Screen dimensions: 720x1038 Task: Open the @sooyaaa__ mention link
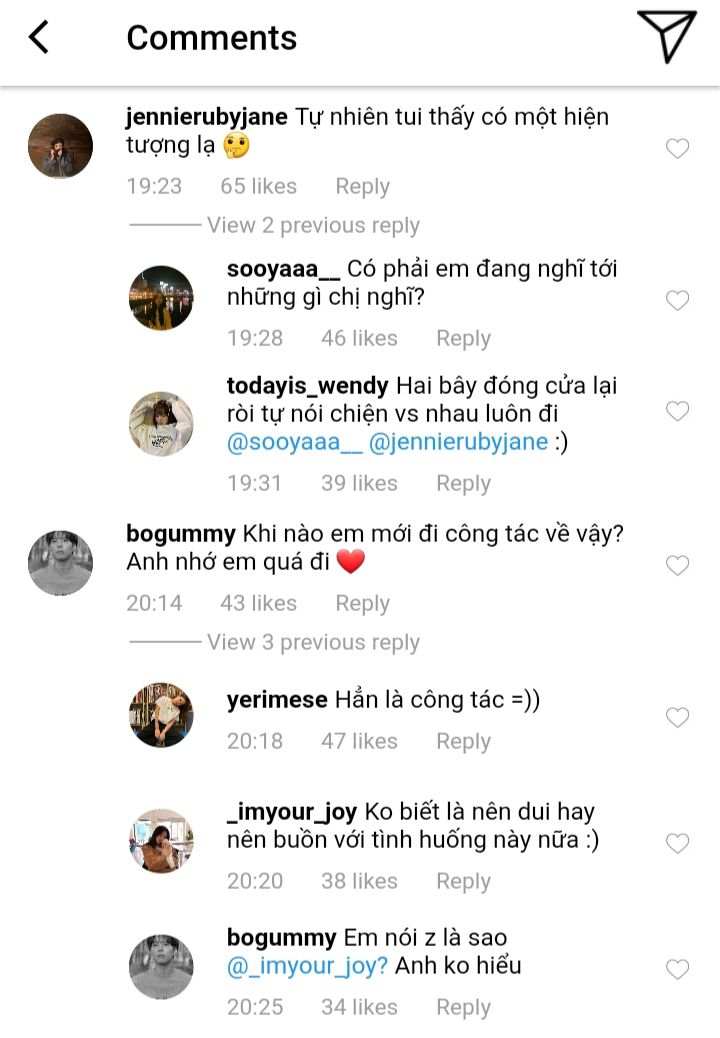coord(293,442)
